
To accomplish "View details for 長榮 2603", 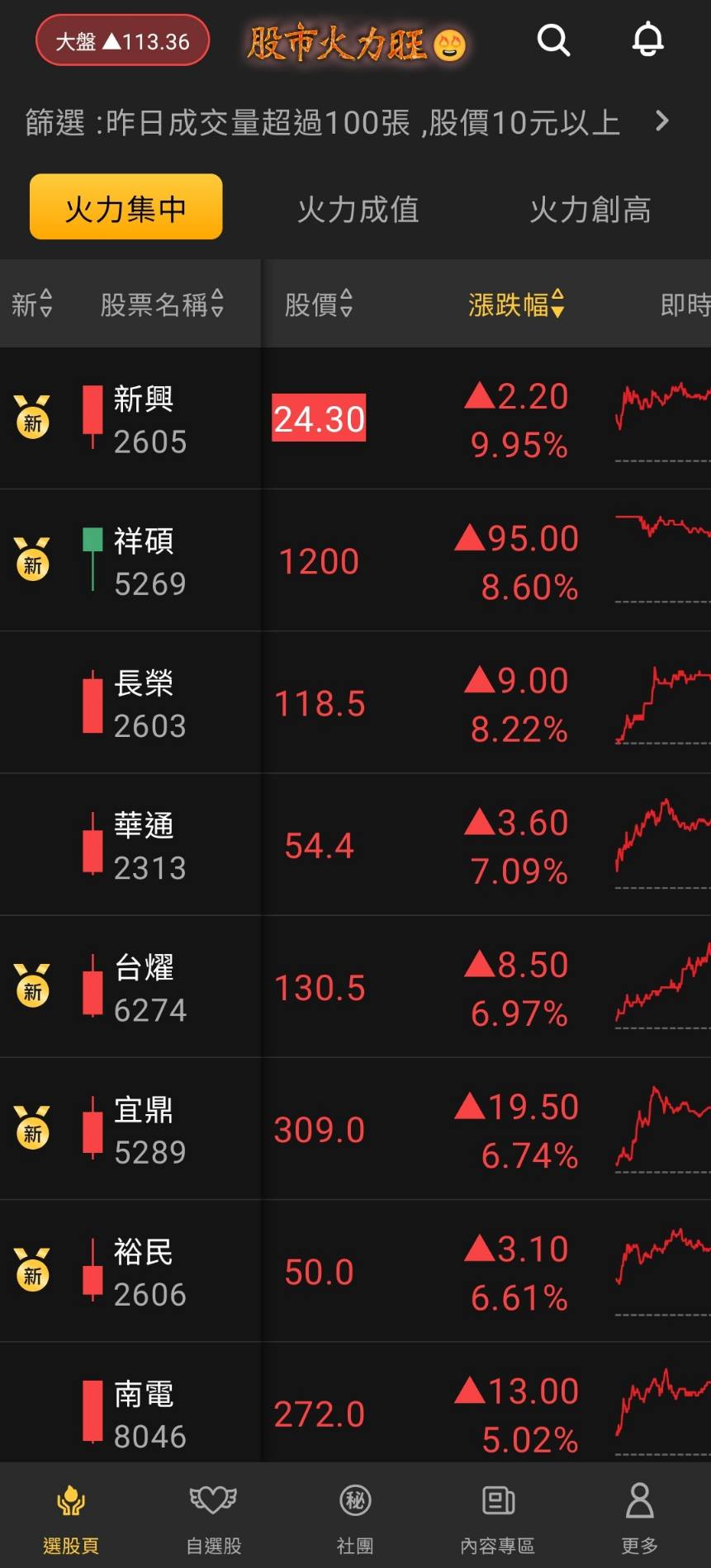I will [x=355, y=702].
